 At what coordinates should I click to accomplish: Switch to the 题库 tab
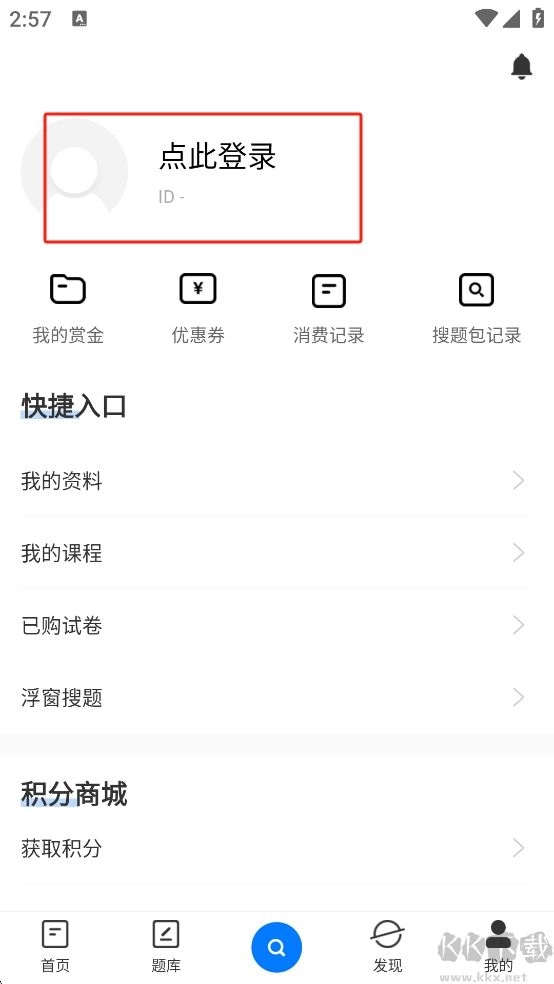166,946
